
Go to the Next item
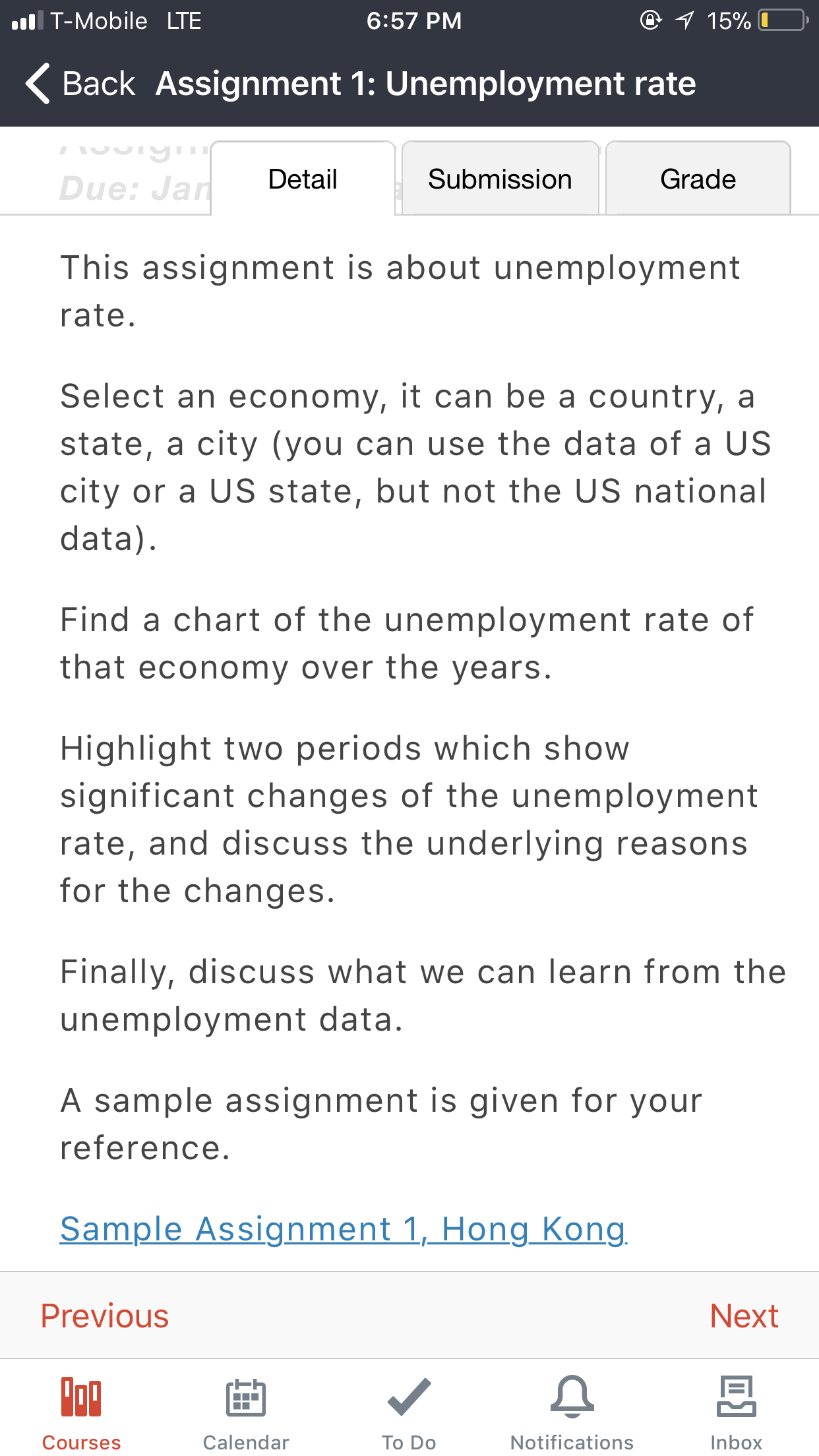[x=744, y=1316]
